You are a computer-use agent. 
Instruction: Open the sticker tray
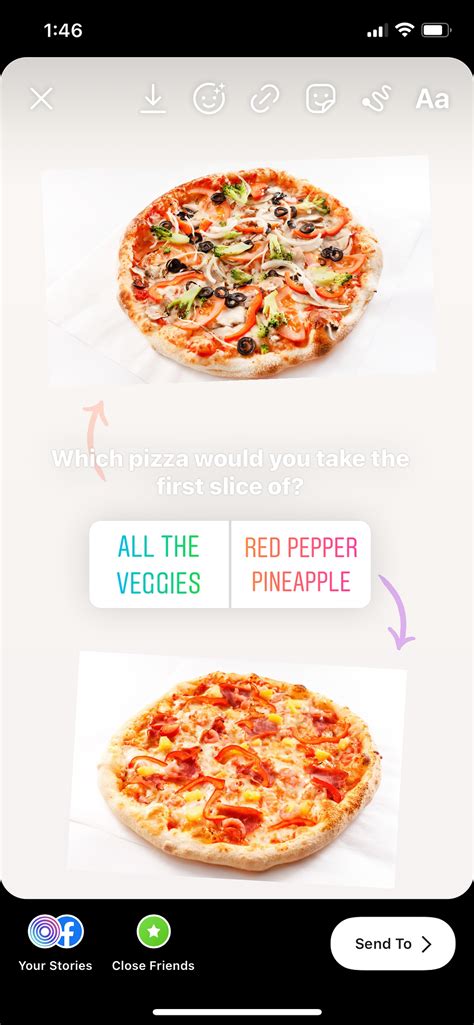point(321,99)
